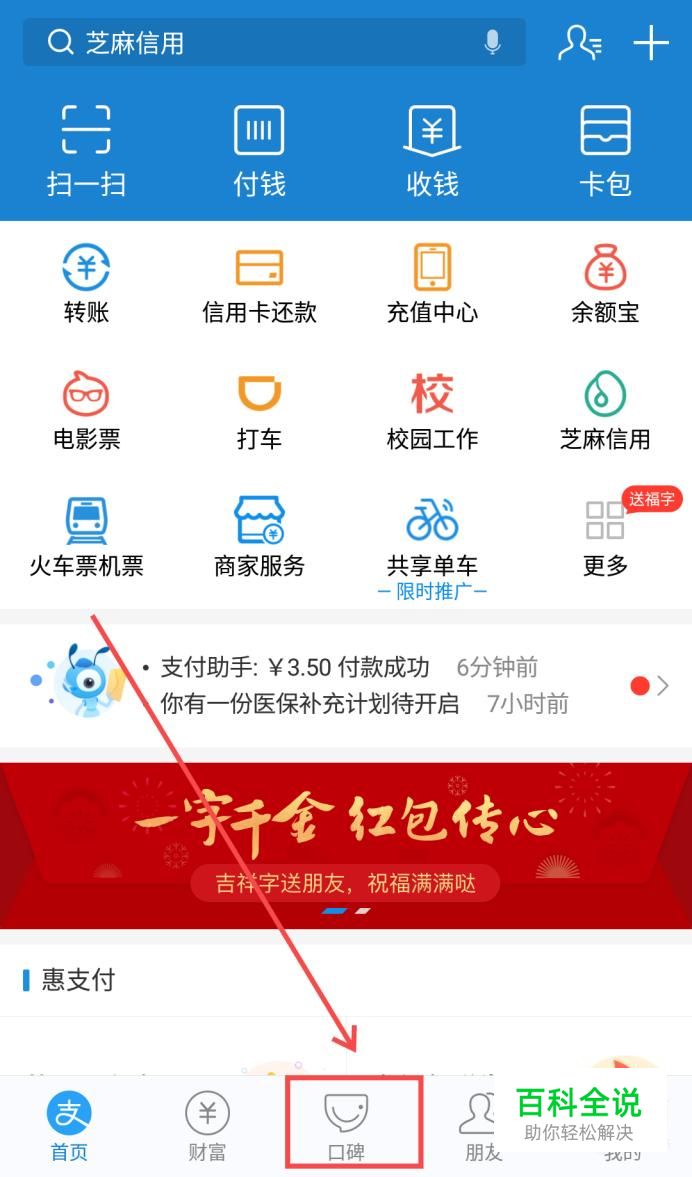Open 打车 ride service
Screen dimensions: 692x1177
[259, 410]
